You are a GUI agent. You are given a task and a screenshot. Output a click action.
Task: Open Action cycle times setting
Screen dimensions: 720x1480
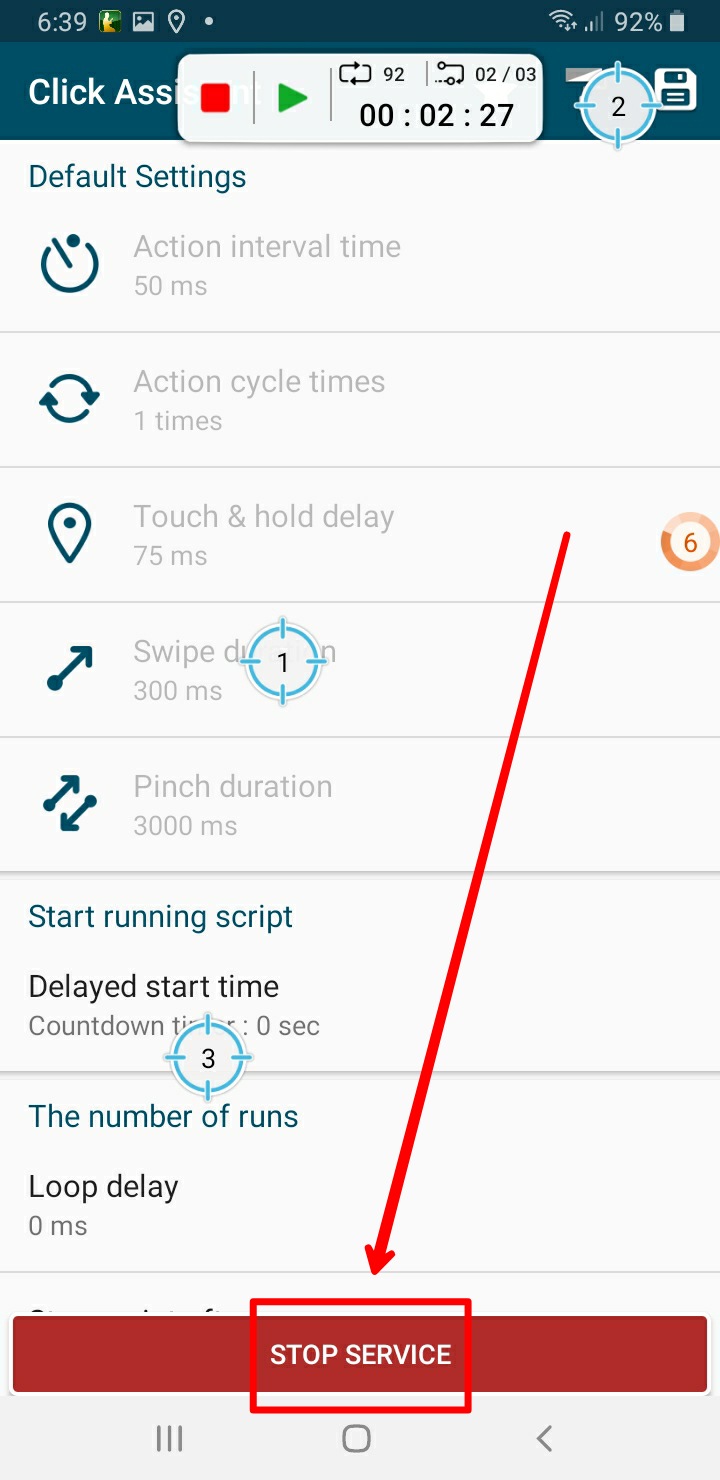click(259, 400)
